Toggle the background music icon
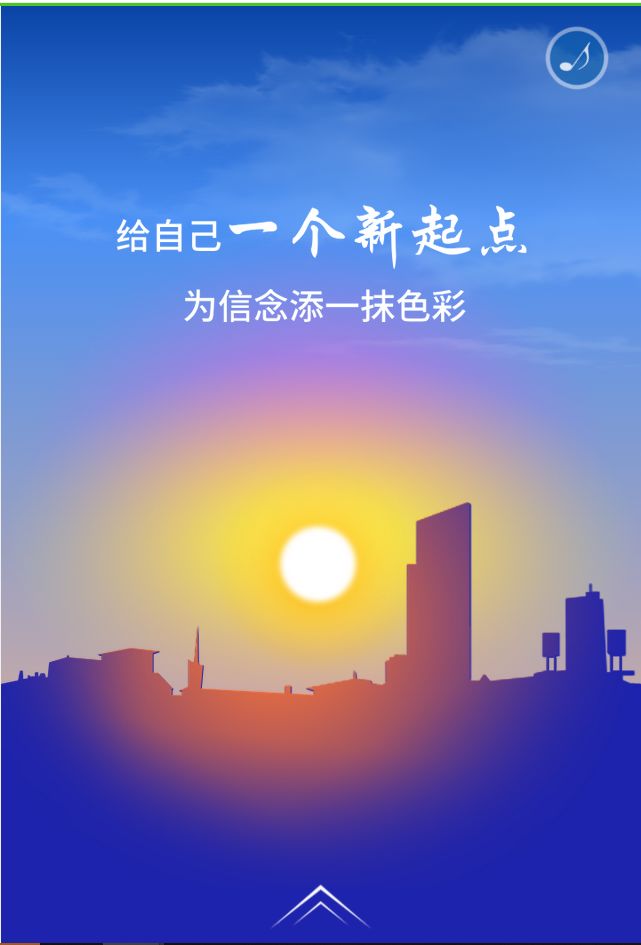Screen dimensions: 641x945 pos(576,58)
